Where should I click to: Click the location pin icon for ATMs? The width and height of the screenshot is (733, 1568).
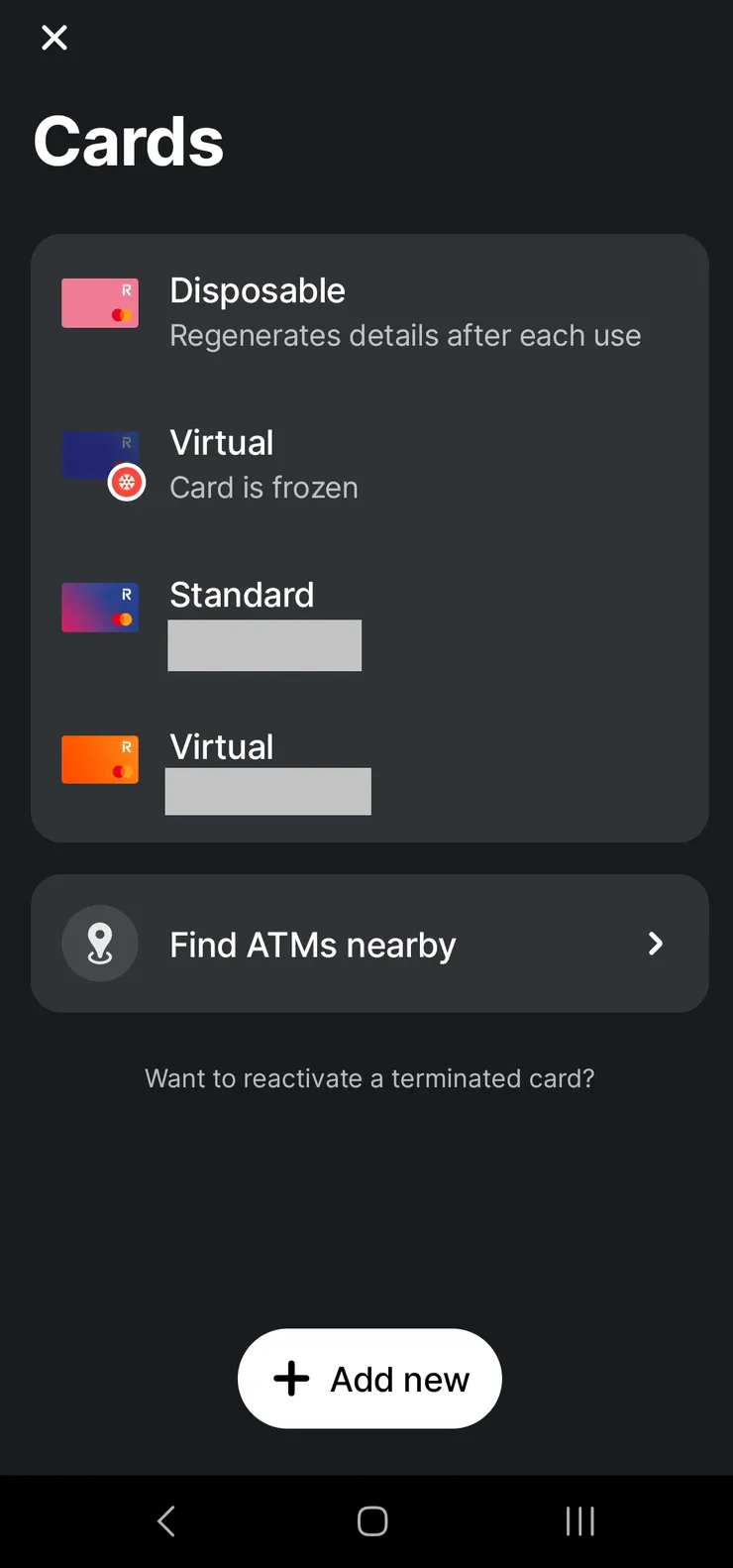[99, 944]
